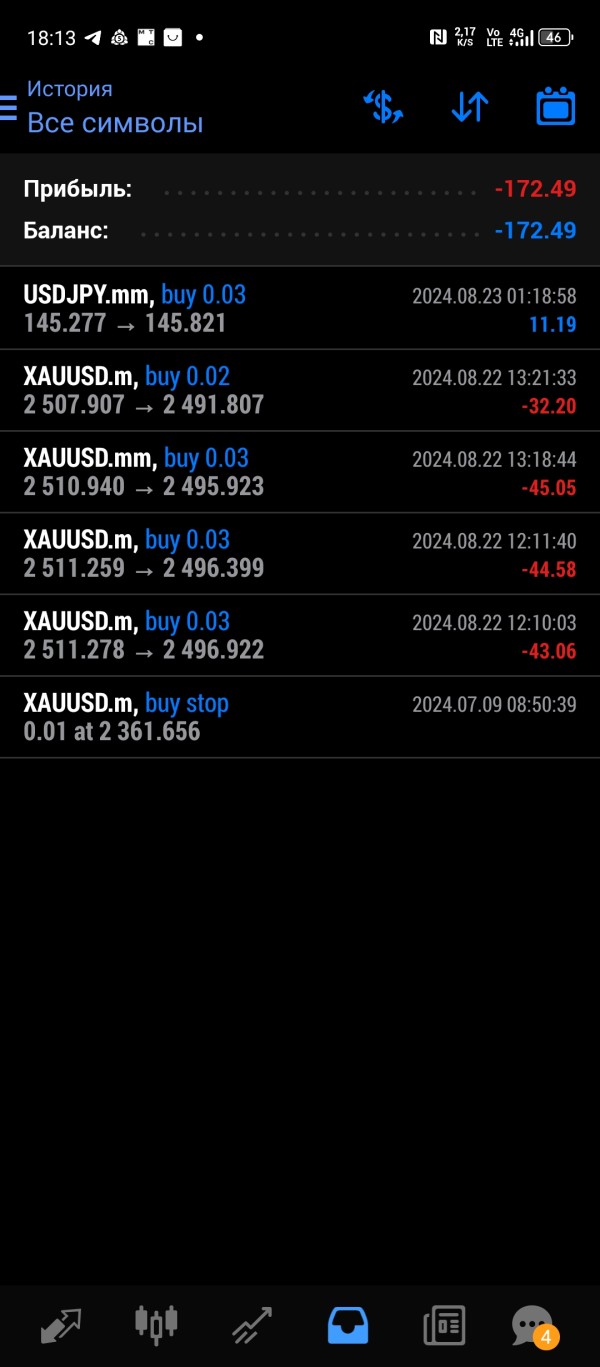Image resolution: width=600 pixels, height=1367 pixels.
Task: Open the XAUUSD.m buy stop order
Action: [x=300, y=717]
